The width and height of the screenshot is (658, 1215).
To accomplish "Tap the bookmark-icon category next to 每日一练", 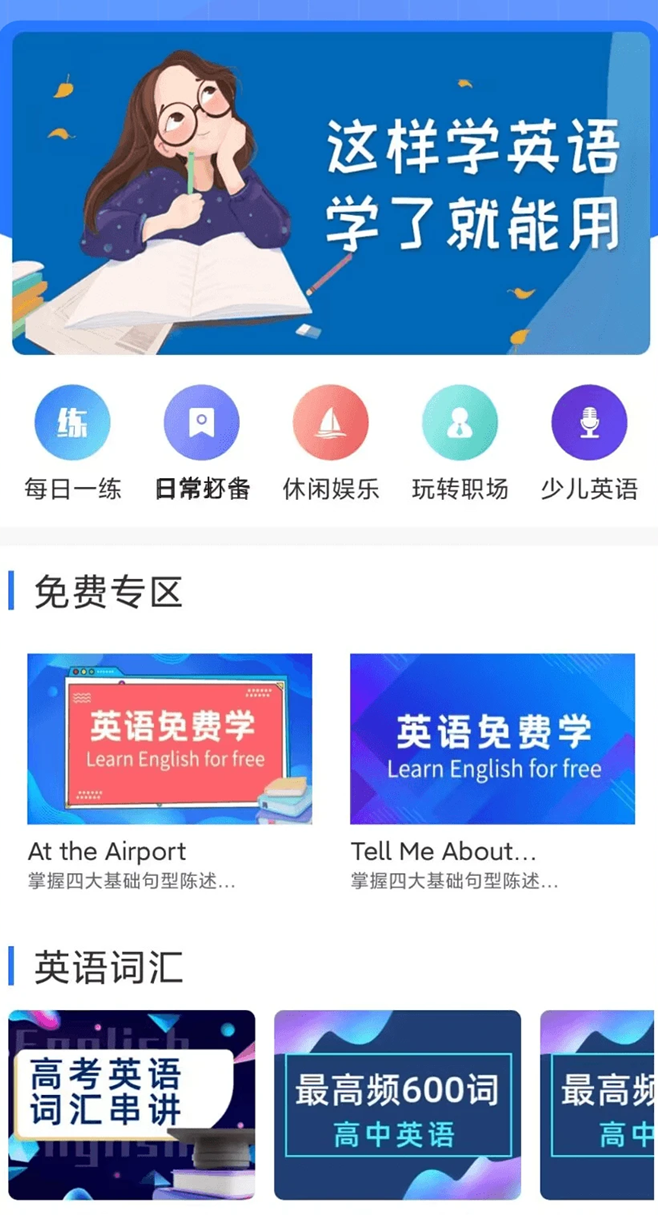I will pos(201,423).
